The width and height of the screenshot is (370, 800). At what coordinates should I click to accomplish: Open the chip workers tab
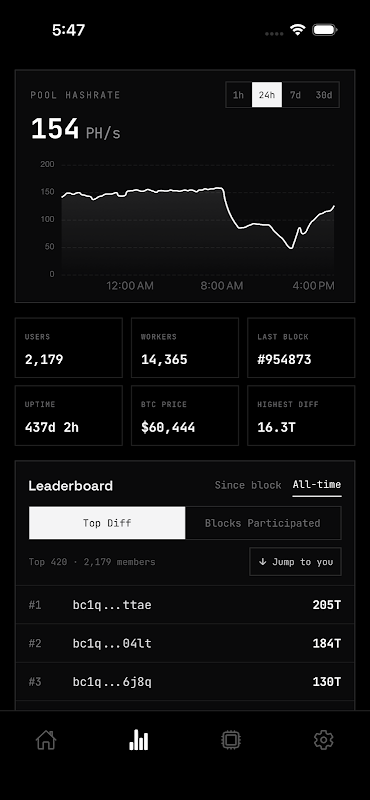pyautogui.click(x=231, y=740)
